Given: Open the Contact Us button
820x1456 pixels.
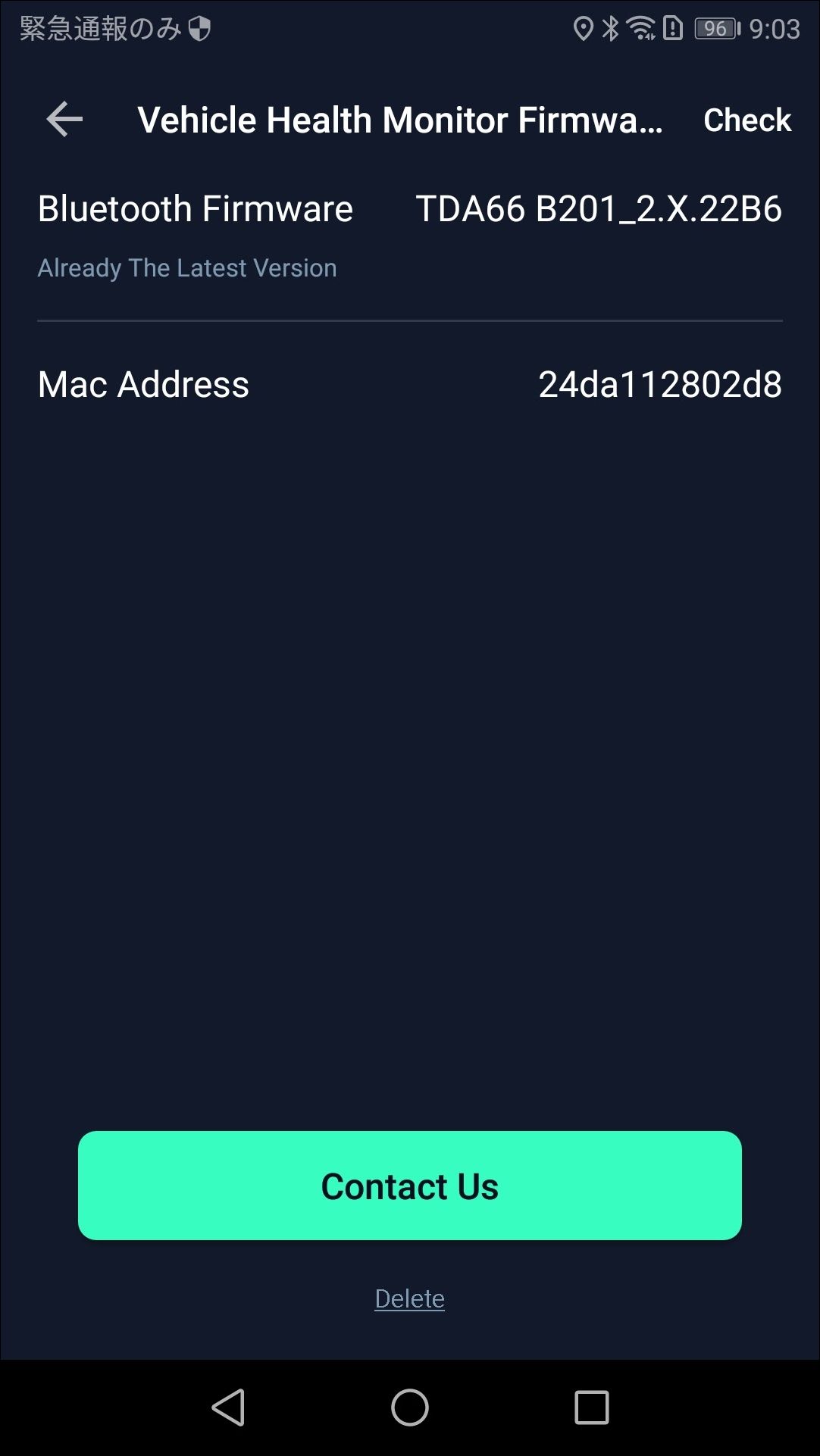Looking at the screenshot, I should (x=410, y=1186).
